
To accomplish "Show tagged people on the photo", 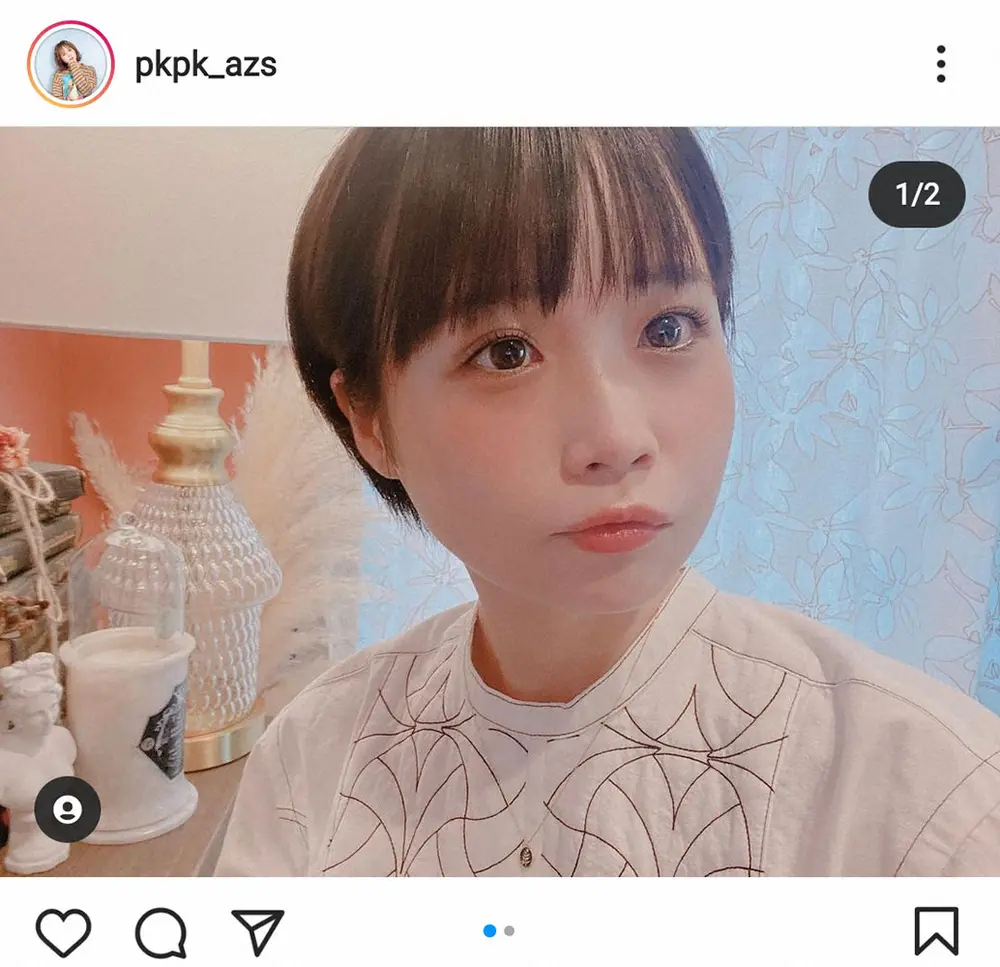I will point(67,808).
